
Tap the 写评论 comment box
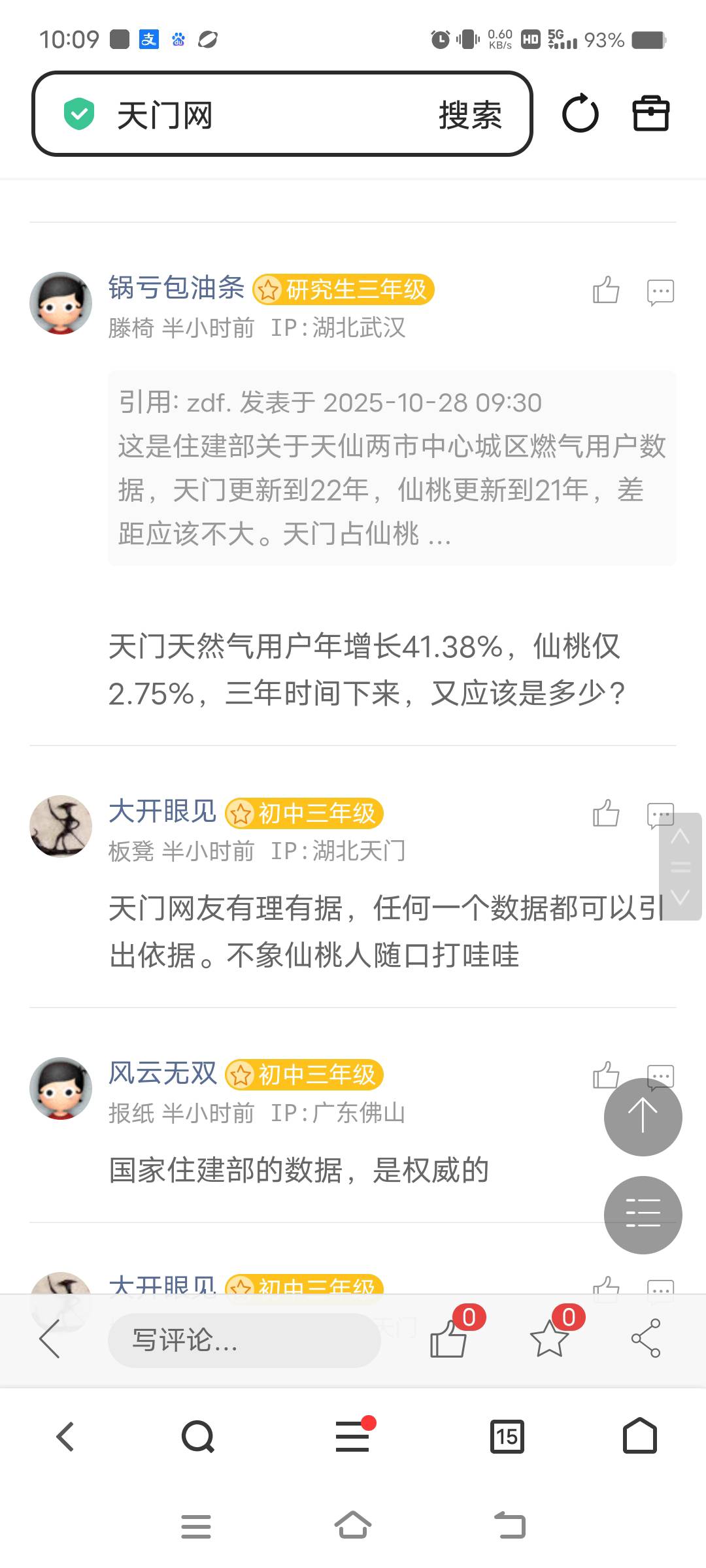click(244, 1340)
